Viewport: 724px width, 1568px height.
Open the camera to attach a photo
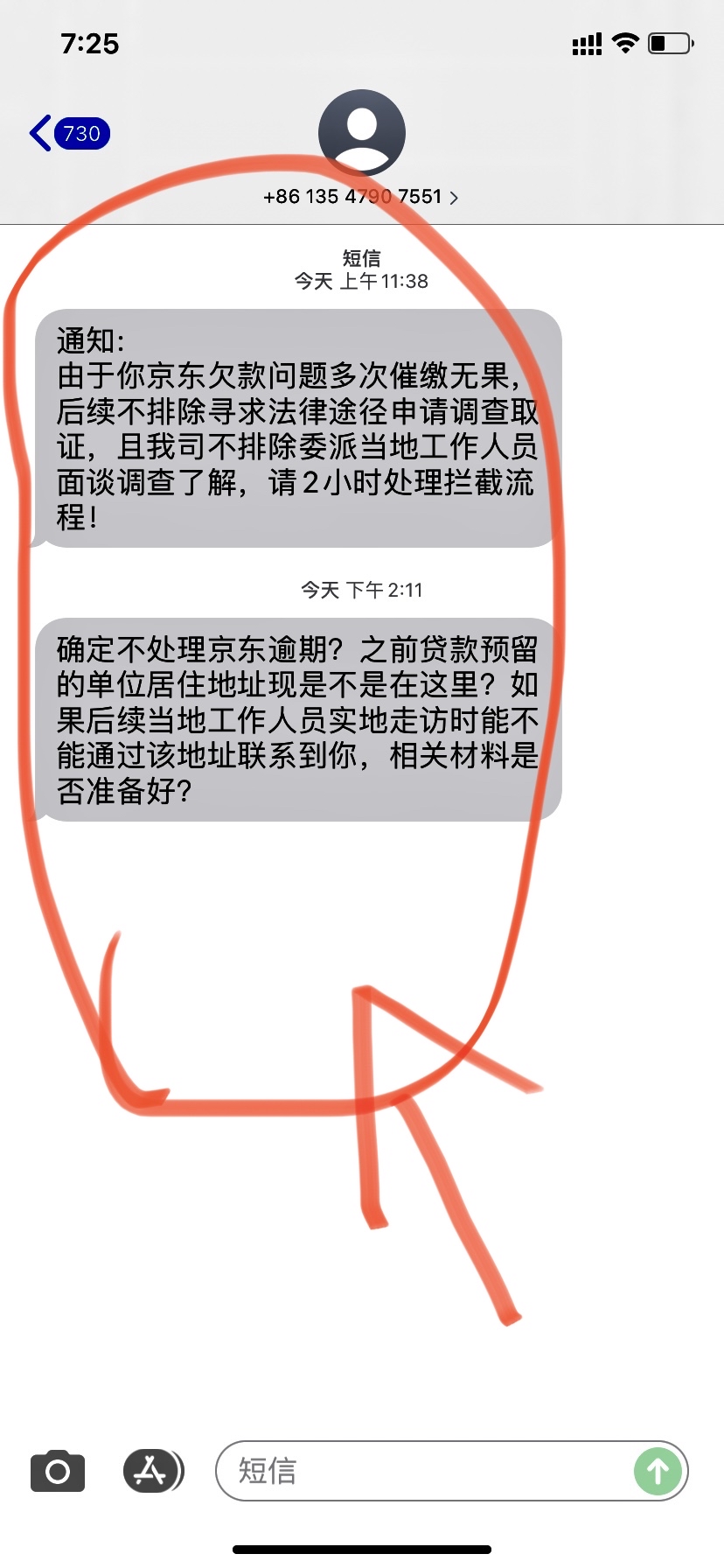point(58,1471)
